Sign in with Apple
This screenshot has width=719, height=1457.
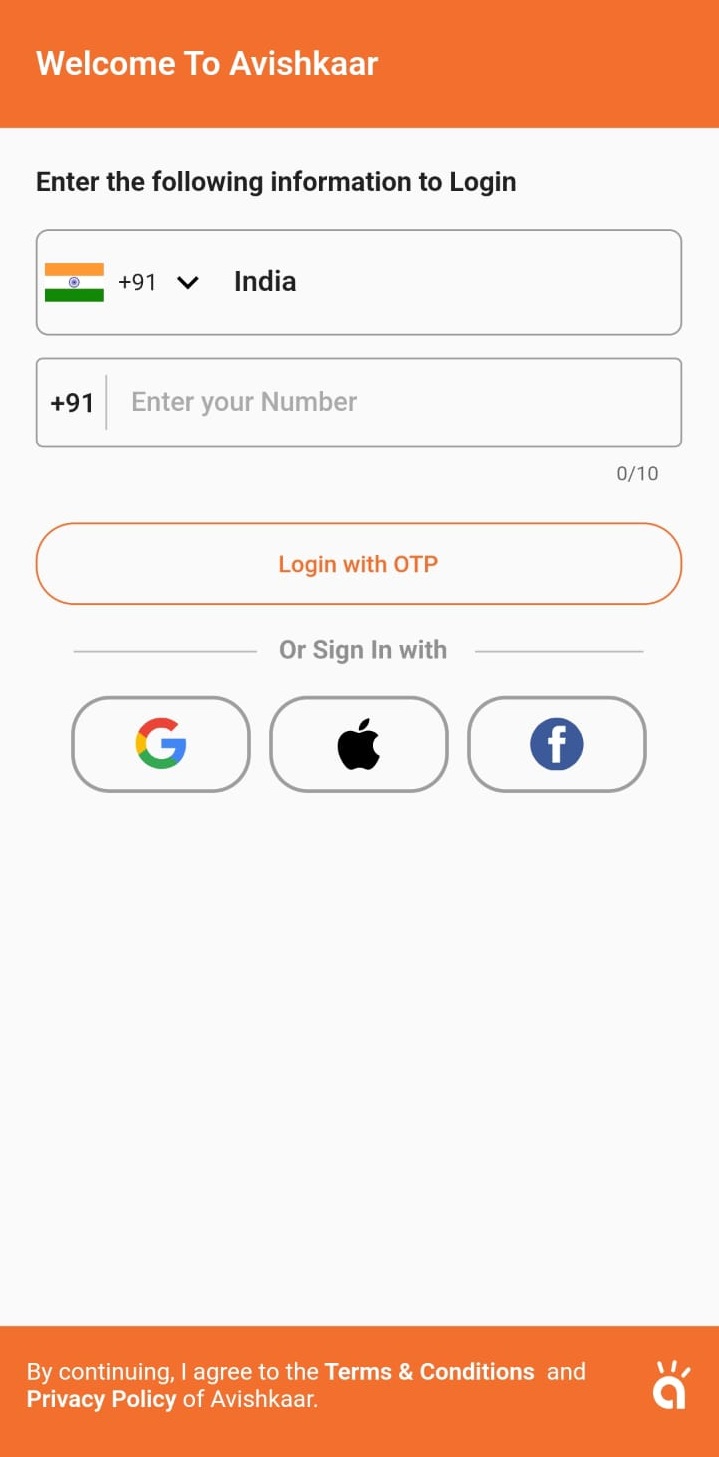click(x=359, y=744)
